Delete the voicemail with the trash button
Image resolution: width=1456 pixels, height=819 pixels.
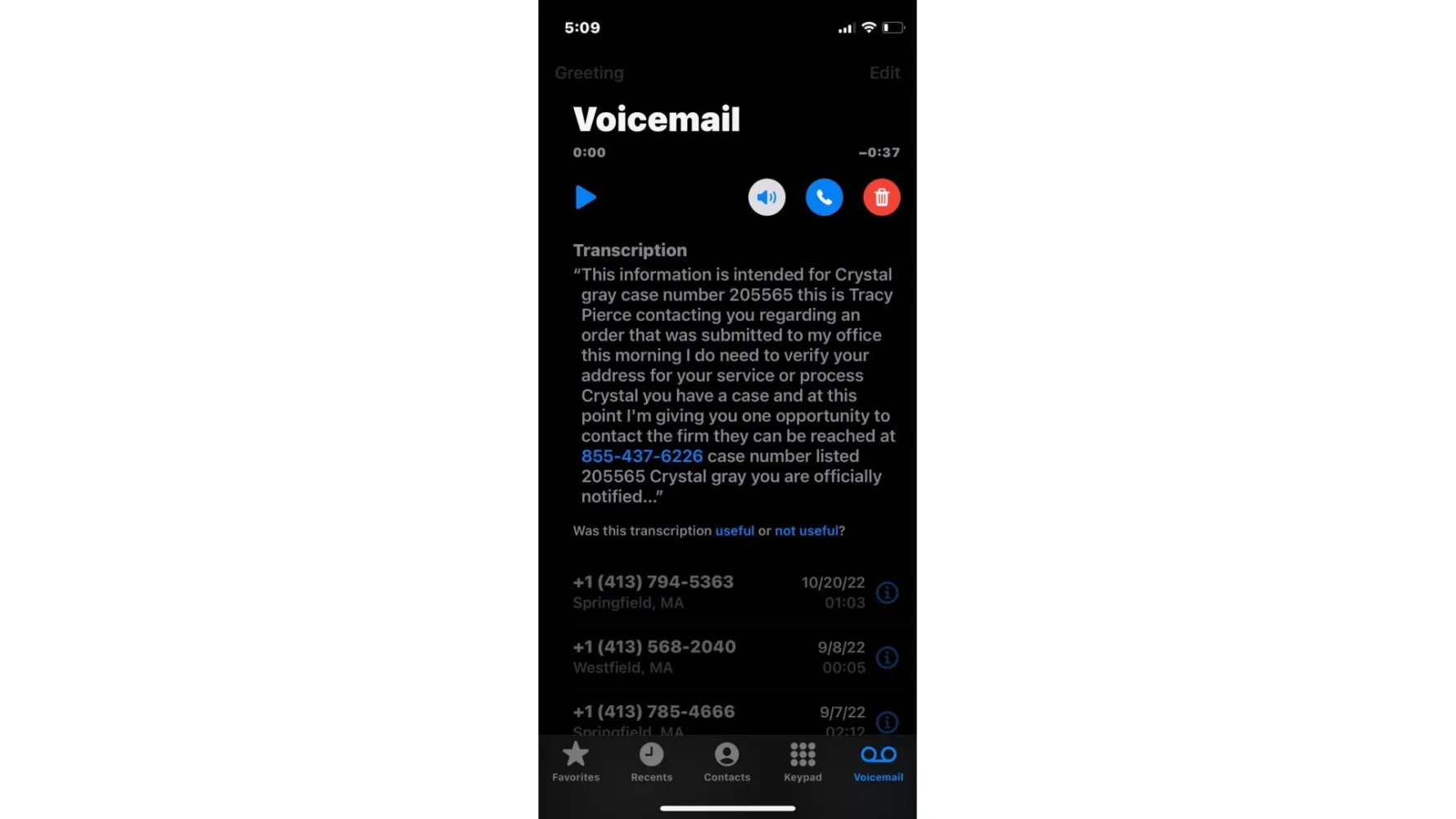coord(881,197)
